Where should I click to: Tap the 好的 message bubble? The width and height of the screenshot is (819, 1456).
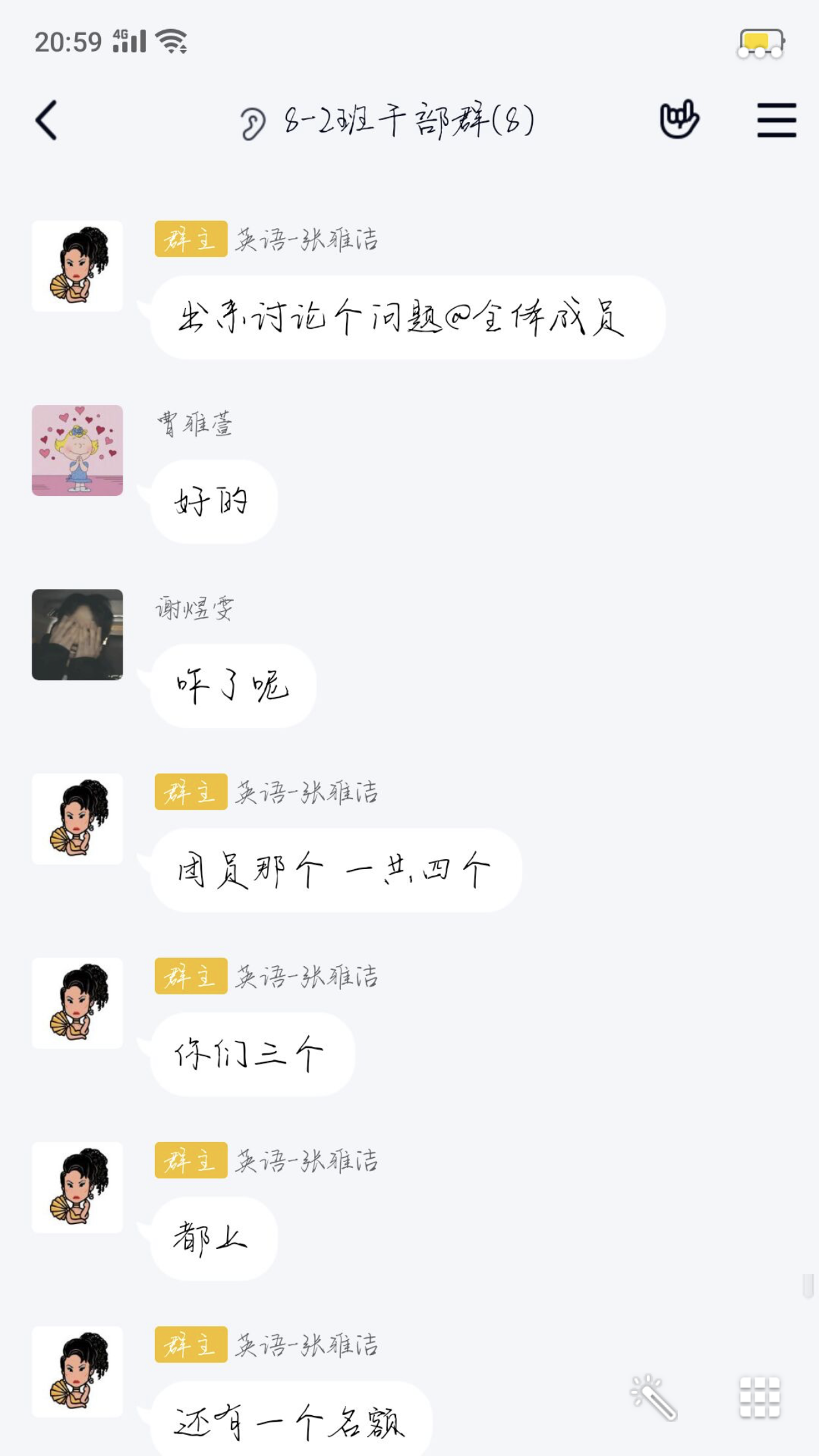coord(213,502)
